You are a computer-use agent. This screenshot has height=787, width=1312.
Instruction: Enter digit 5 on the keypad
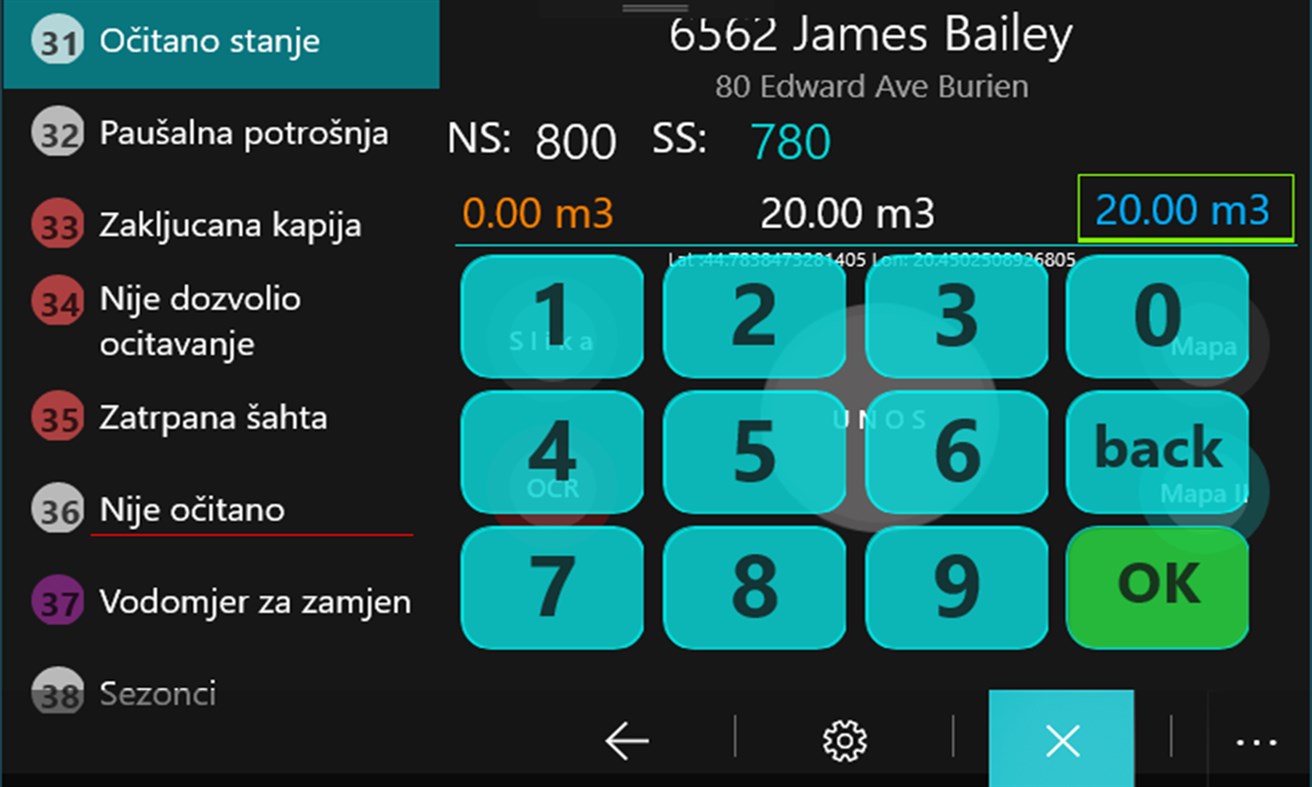(x=754, y=452)
